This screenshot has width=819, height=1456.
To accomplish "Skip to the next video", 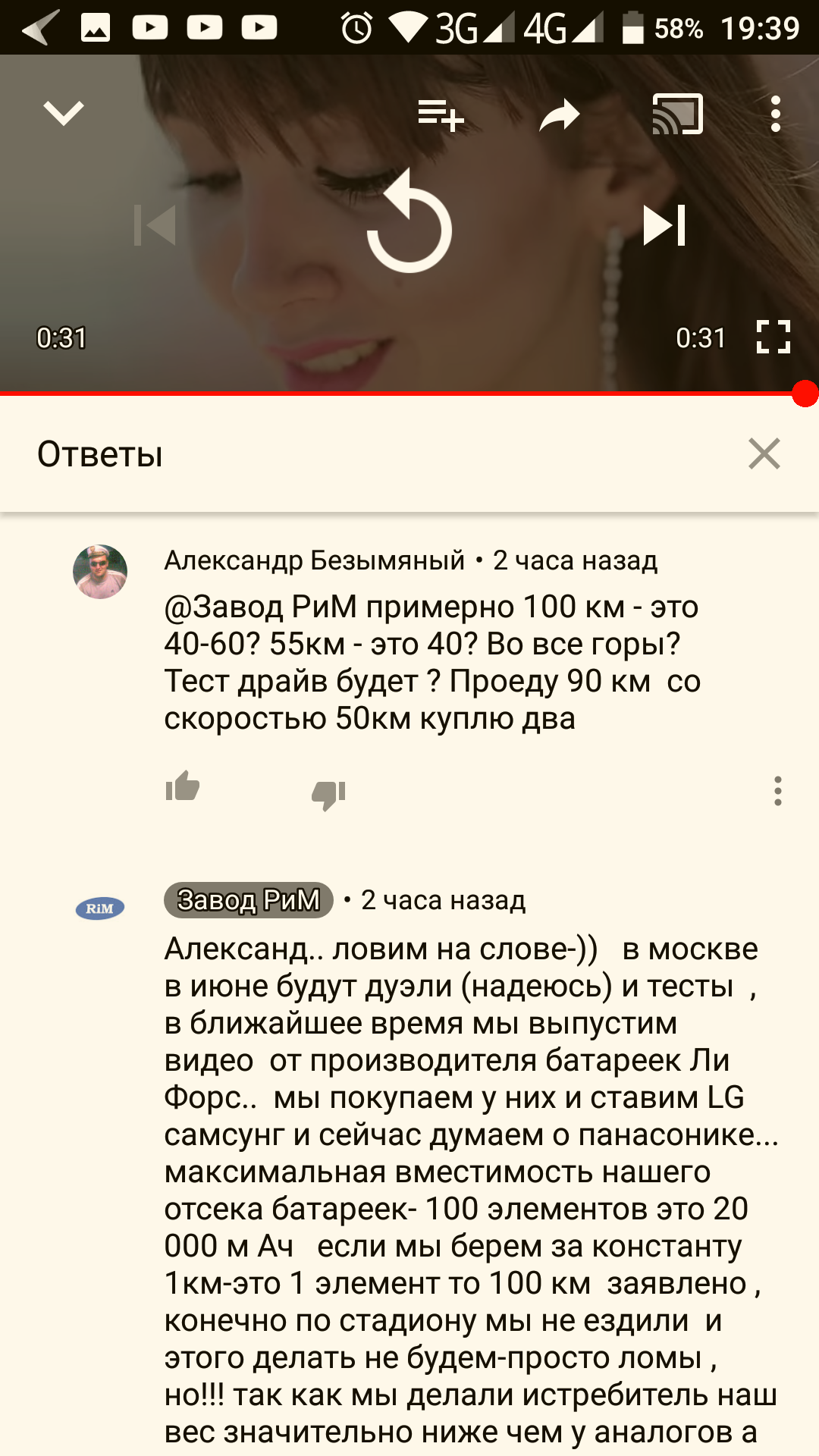I will 664,225.
